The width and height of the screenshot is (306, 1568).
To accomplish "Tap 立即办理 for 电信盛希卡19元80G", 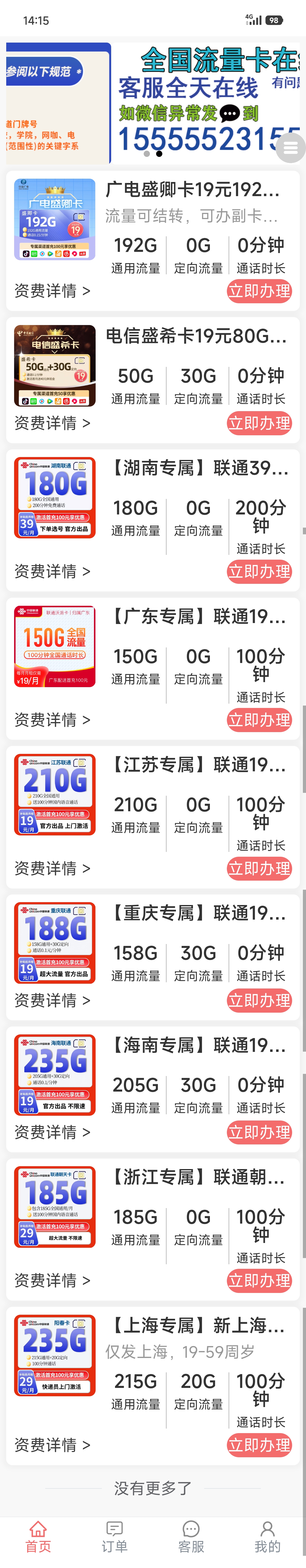I will click(x=259, y=423).
